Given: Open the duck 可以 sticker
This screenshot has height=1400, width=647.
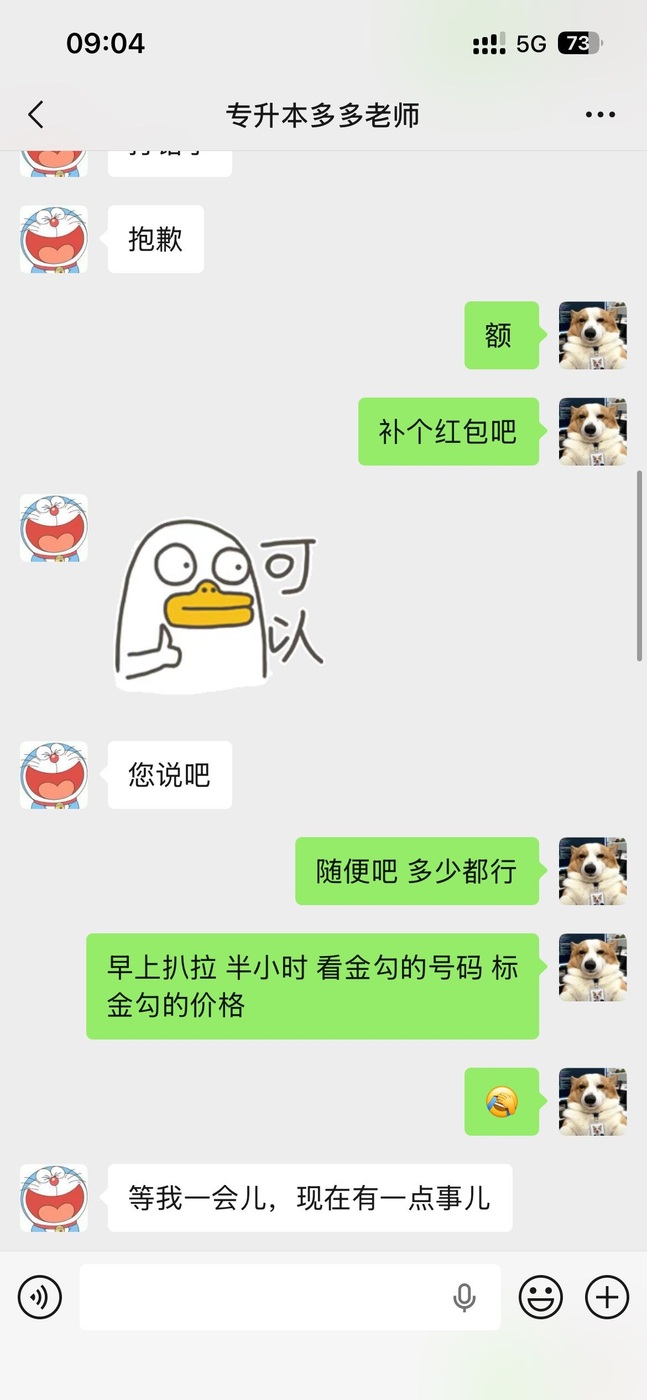Looking at the screenshot, I should click(x=220, y=605).
